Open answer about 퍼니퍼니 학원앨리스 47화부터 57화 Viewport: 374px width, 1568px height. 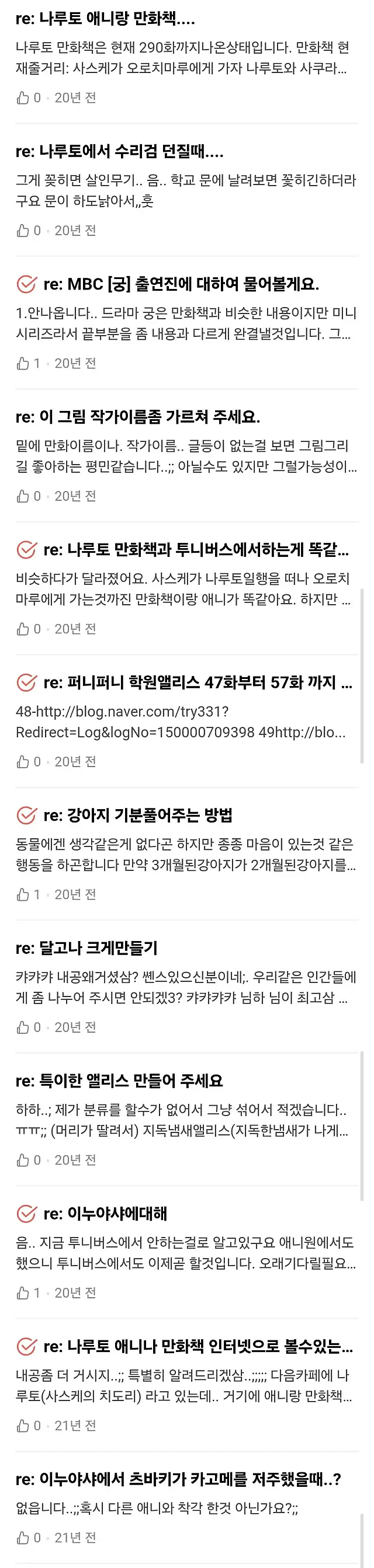click(198, 682)
